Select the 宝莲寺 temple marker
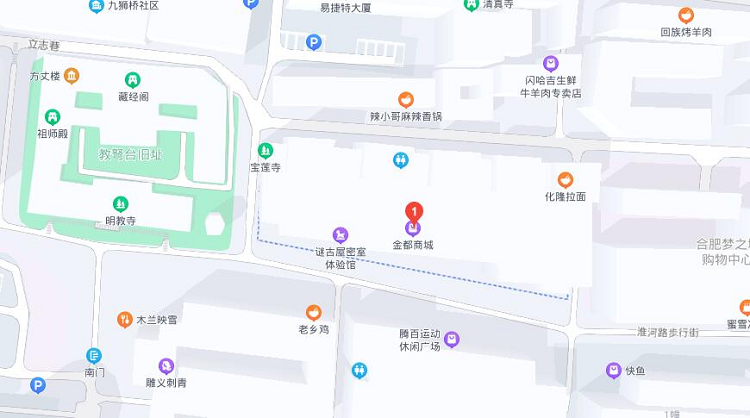This screenshot has width=750, height=418. [265, 151]
